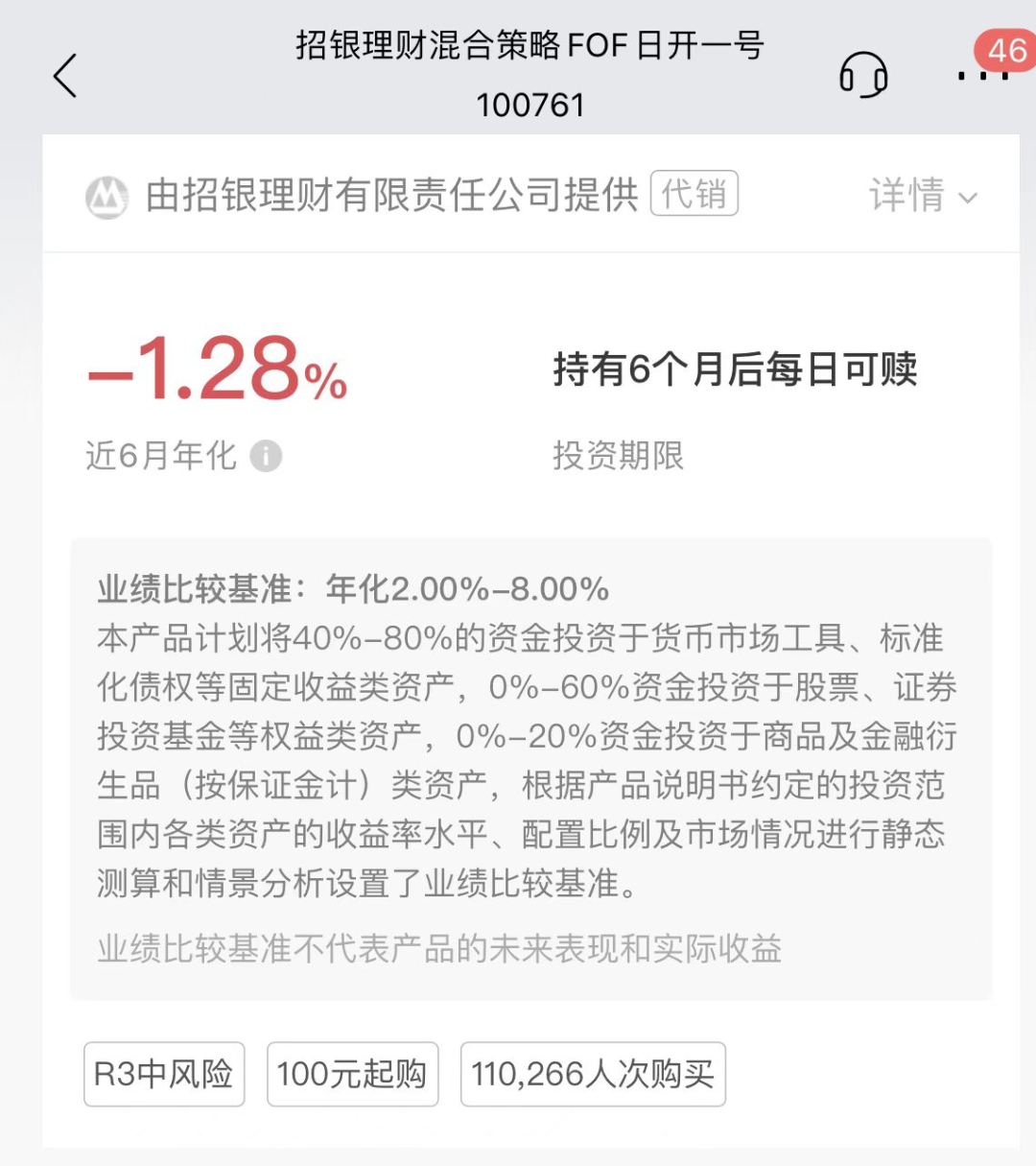Open customer service headset icon
Image resolution: width=1036 pixels, height=1166 pixels.
click(863, 75)
